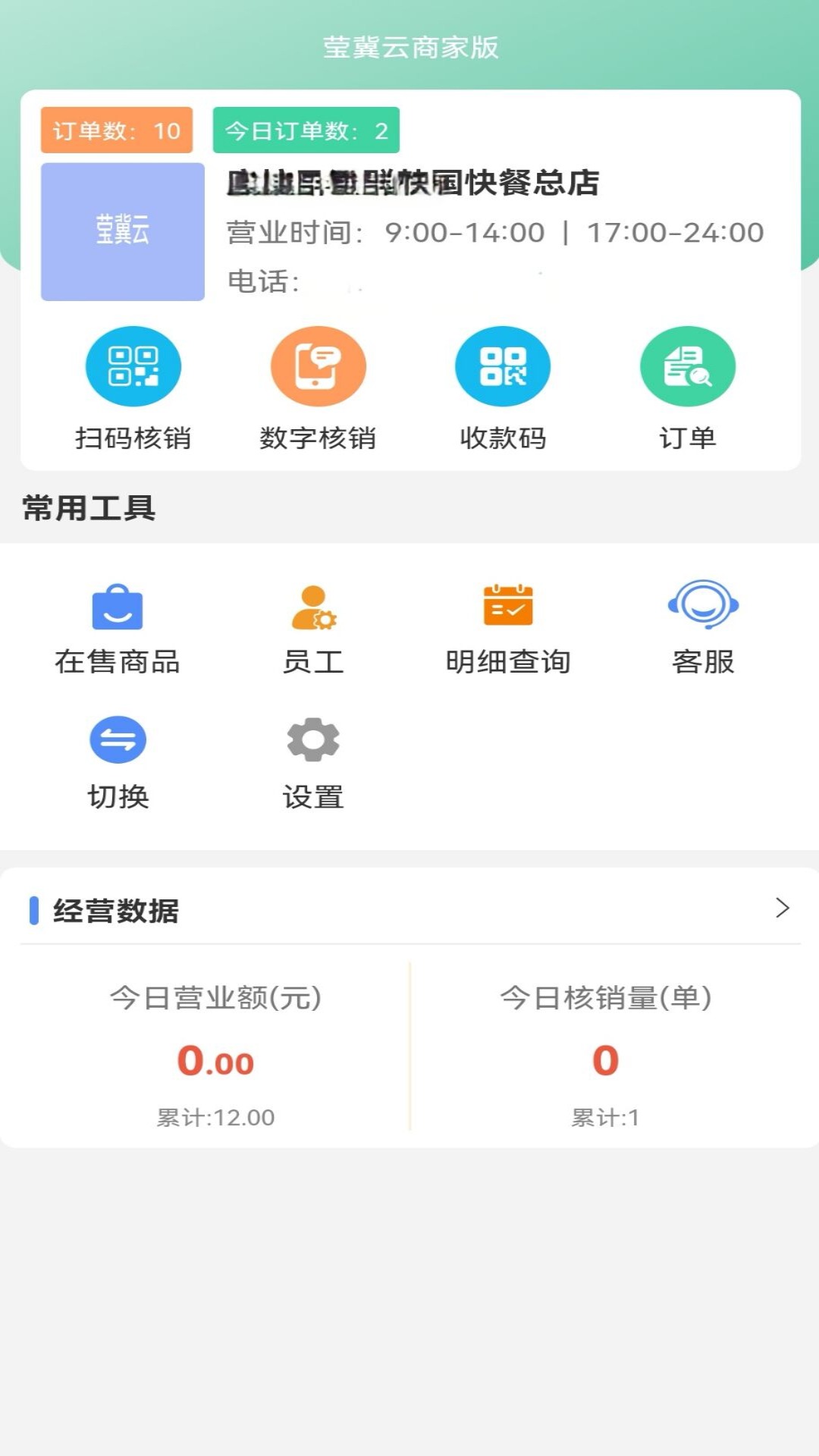The height and width of the screenshot is (1456, 819).
Task: Open 设置 settings
Action: [x=313, y=740]
